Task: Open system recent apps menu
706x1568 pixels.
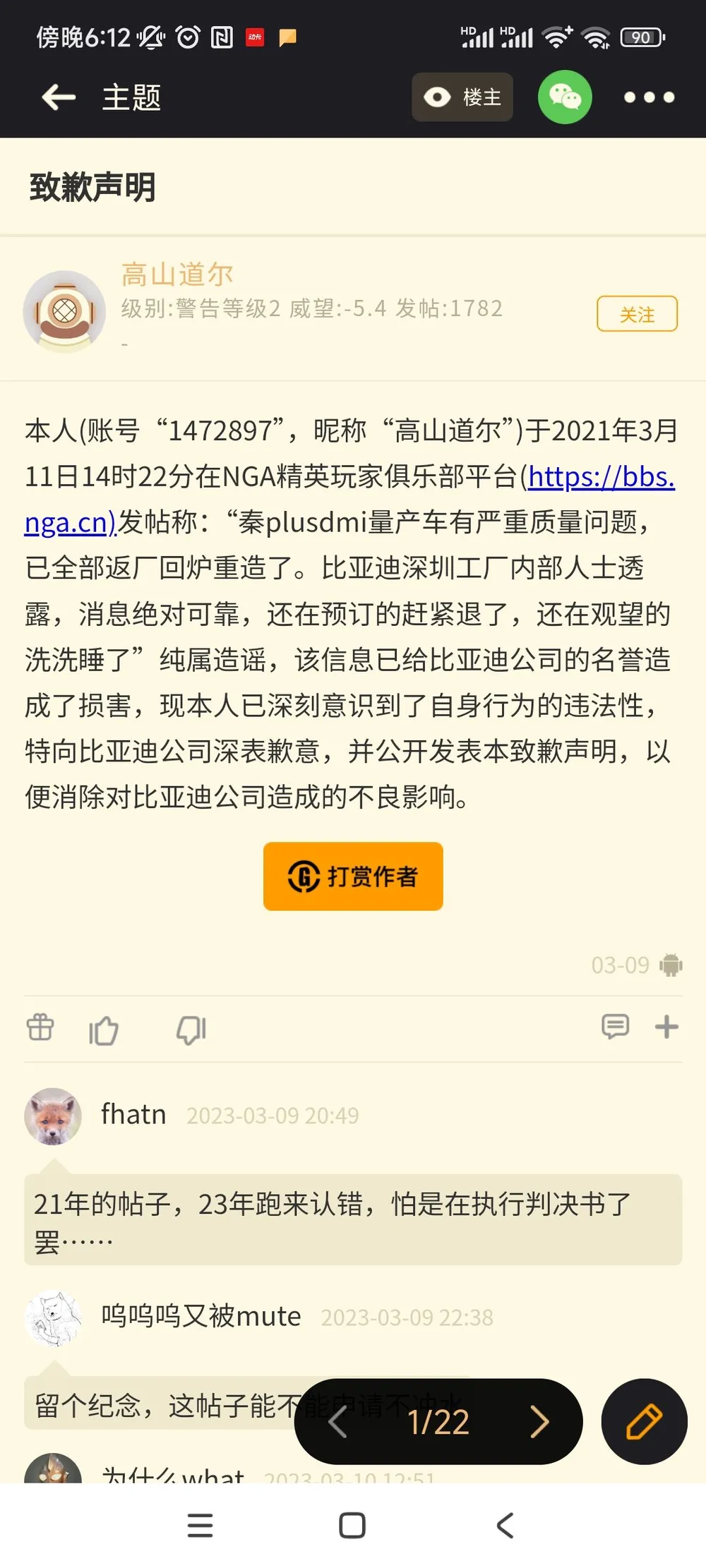Action: (x=200, y=1526)
